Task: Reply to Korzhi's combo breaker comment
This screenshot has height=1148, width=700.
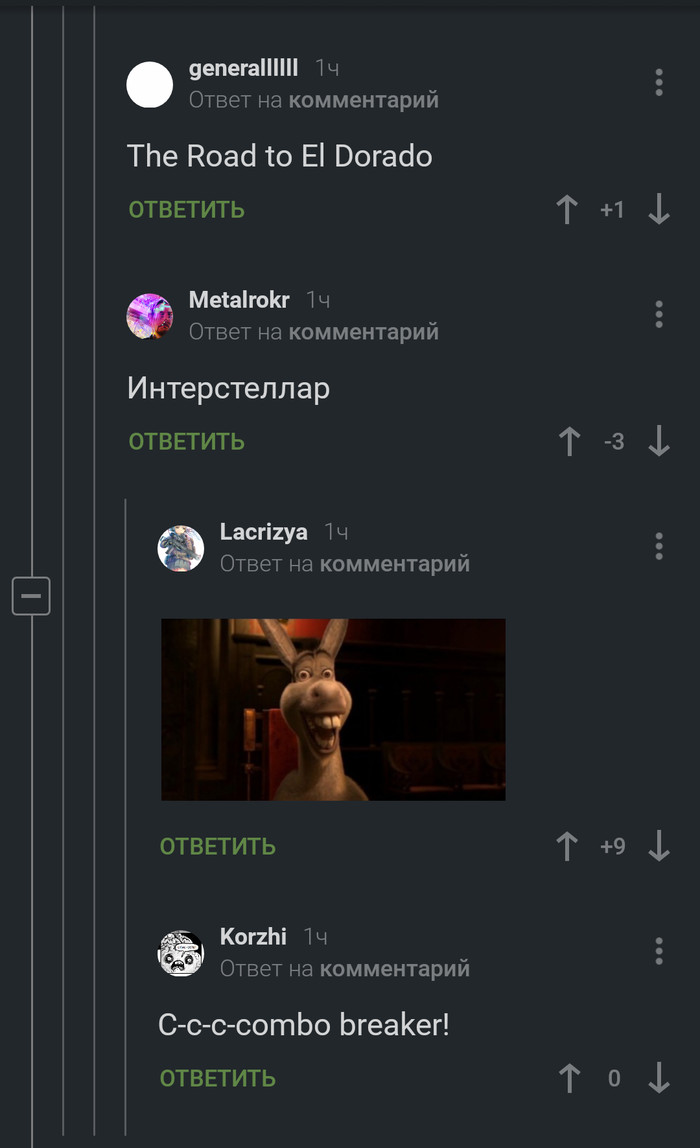Action: click(x=217, y=1079)
